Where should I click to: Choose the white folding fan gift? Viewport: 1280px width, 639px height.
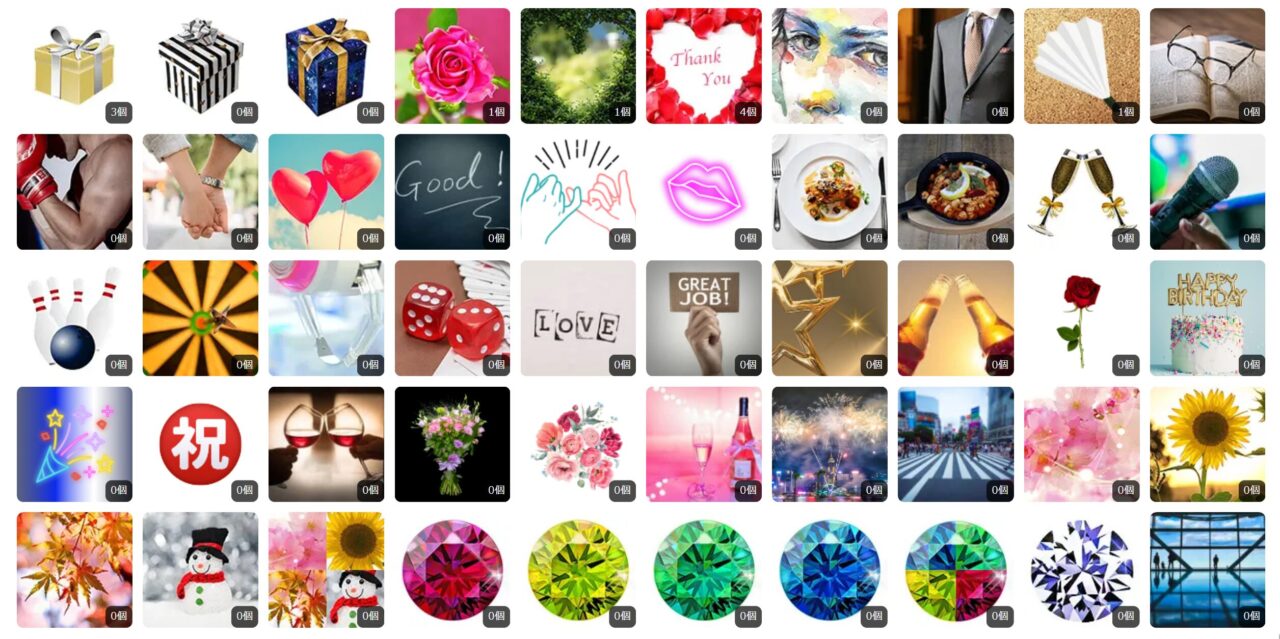tap(1081, 66)
